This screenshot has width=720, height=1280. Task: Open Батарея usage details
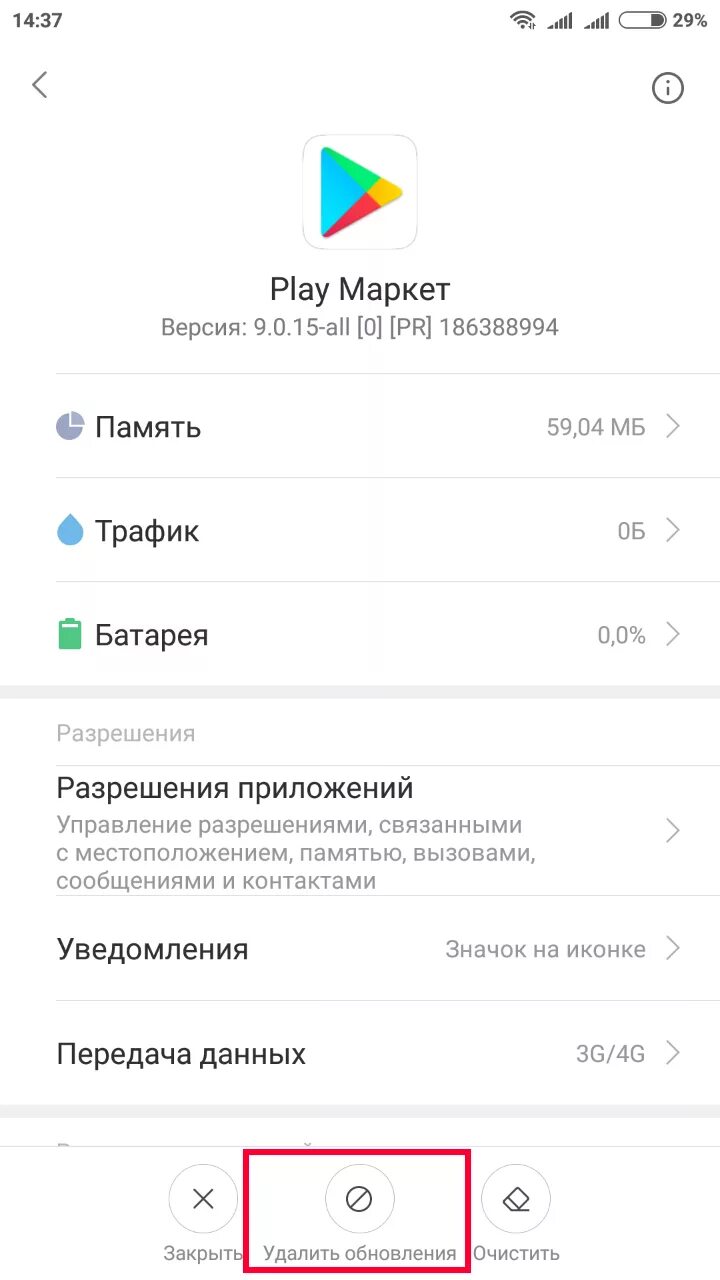tap(360, 634)
